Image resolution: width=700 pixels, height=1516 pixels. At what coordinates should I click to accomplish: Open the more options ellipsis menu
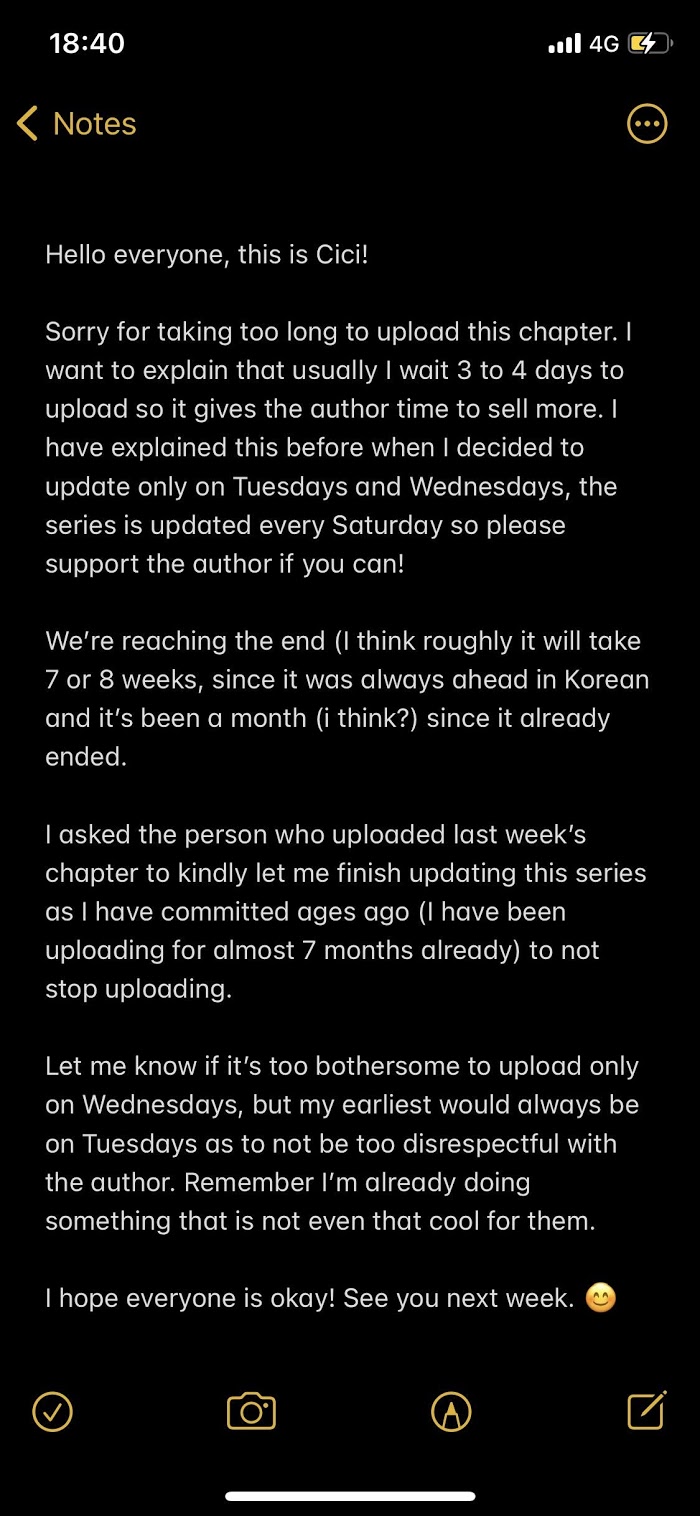[x=646, y=124]
